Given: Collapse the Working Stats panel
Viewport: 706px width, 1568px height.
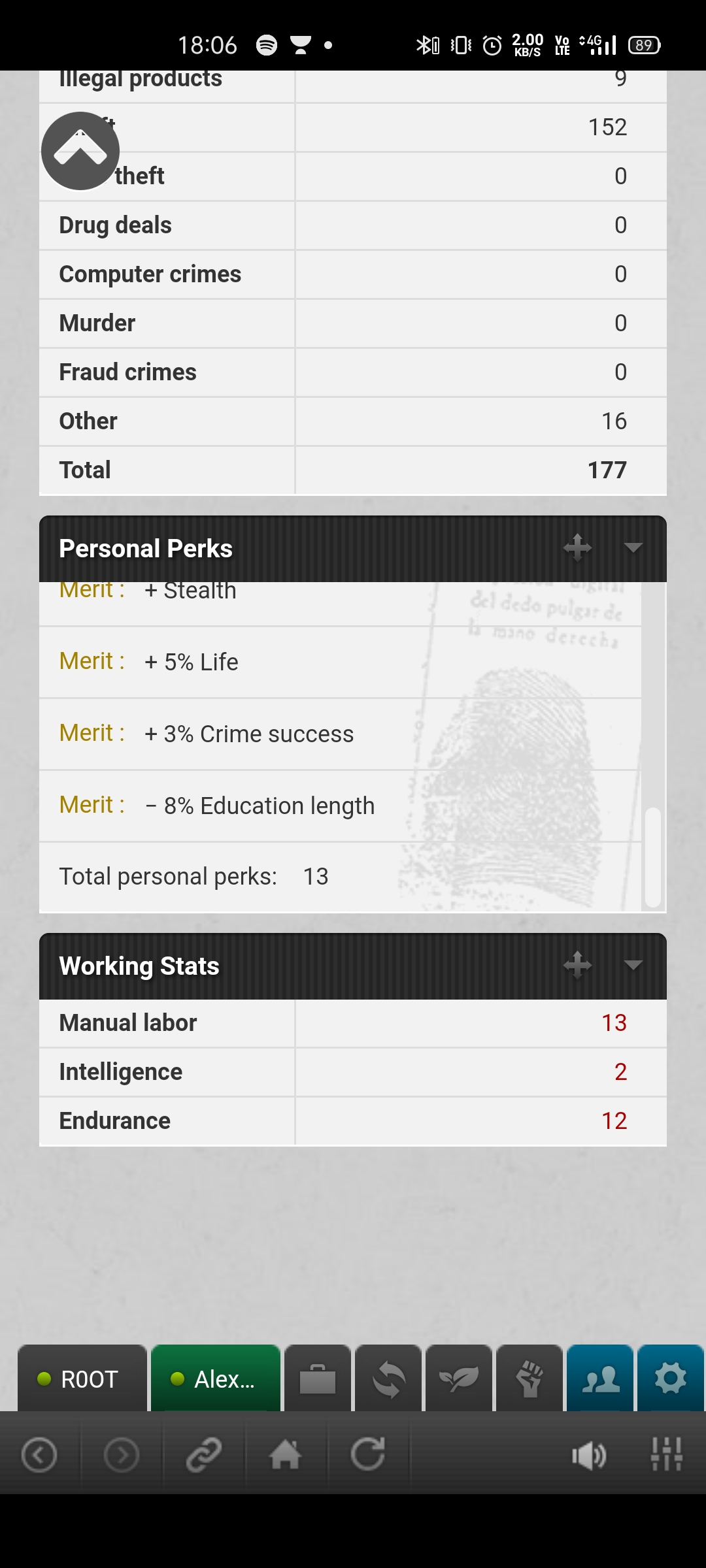Looking at the screenshot, I should [x=633, y=965].
